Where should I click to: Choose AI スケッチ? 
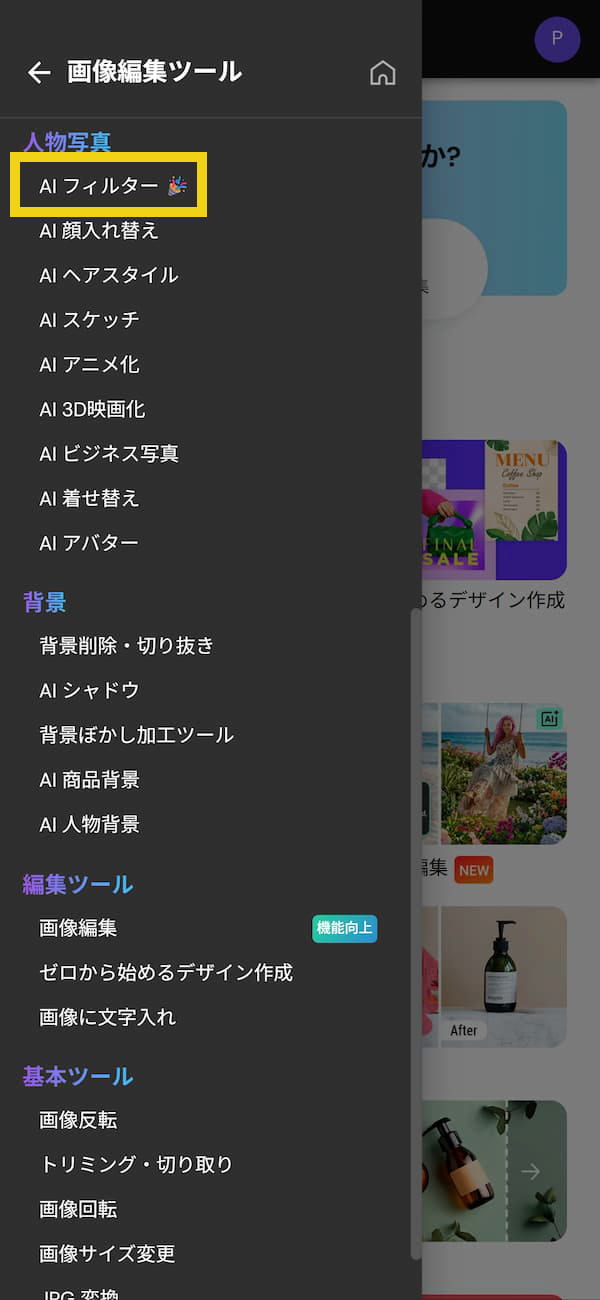point(89,320)
